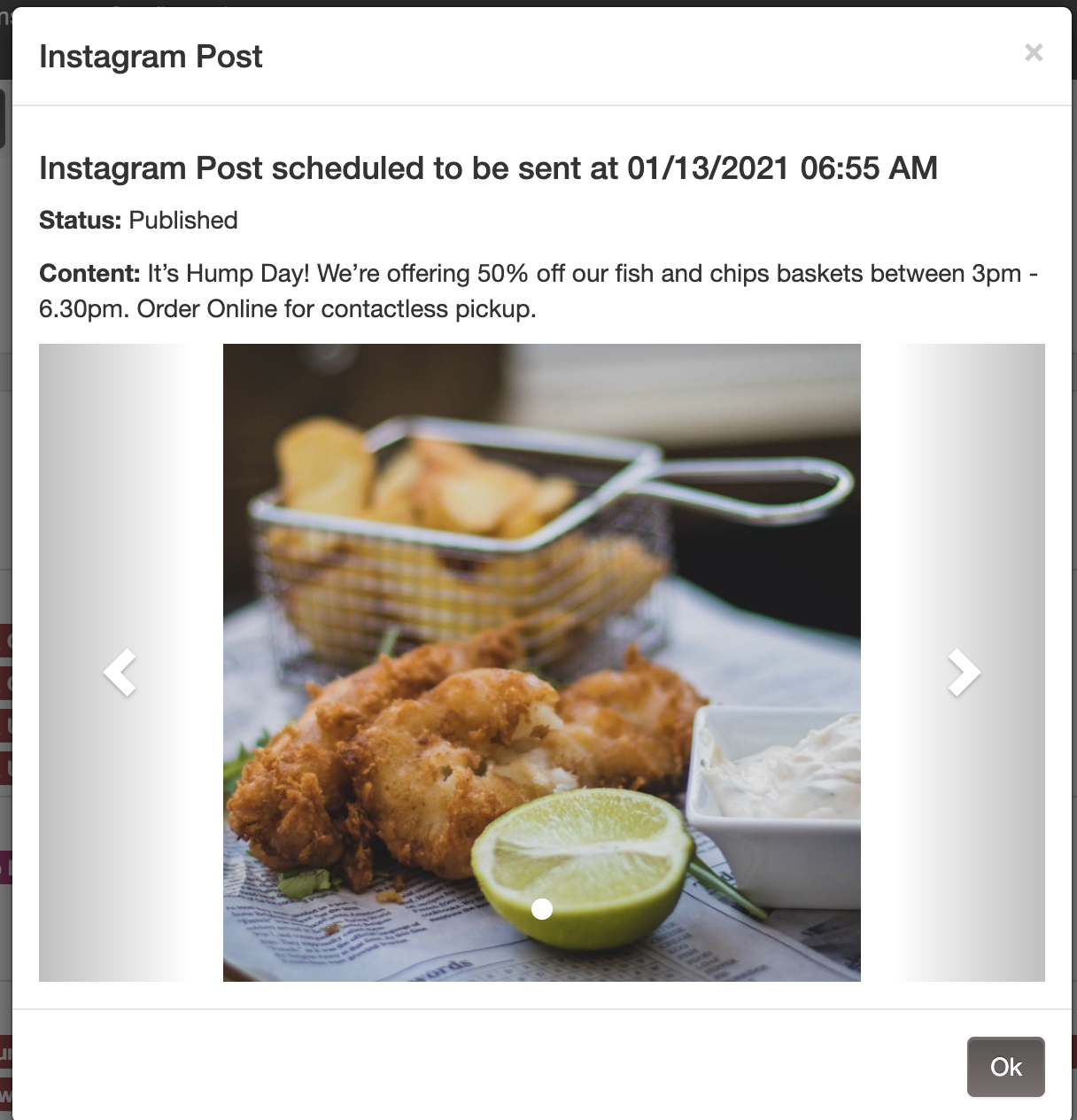Close the Instagram Post dialog

pyautogui.click(x=1033, y=53)
